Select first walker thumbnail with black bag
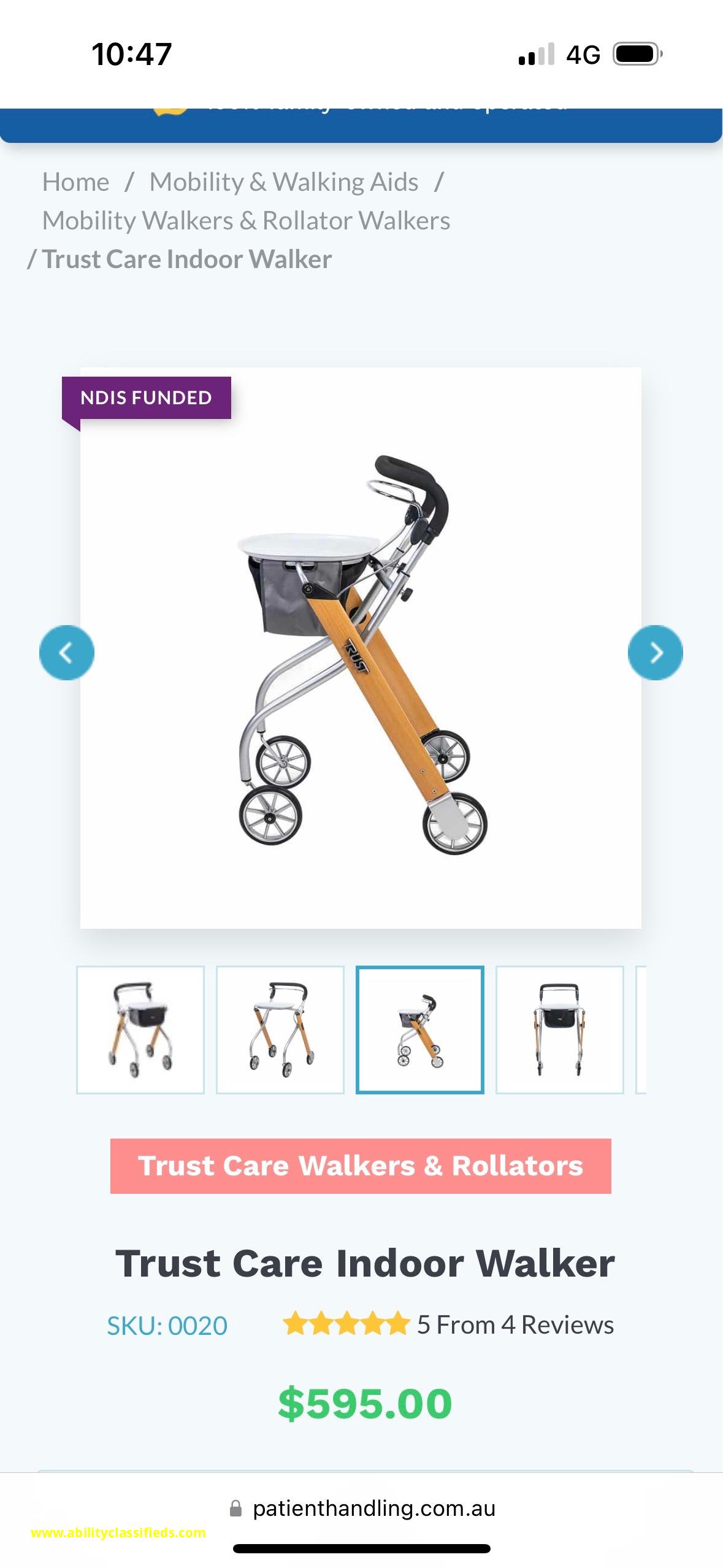Screen dimensions: 723x1568 [x=140, y=1030]
